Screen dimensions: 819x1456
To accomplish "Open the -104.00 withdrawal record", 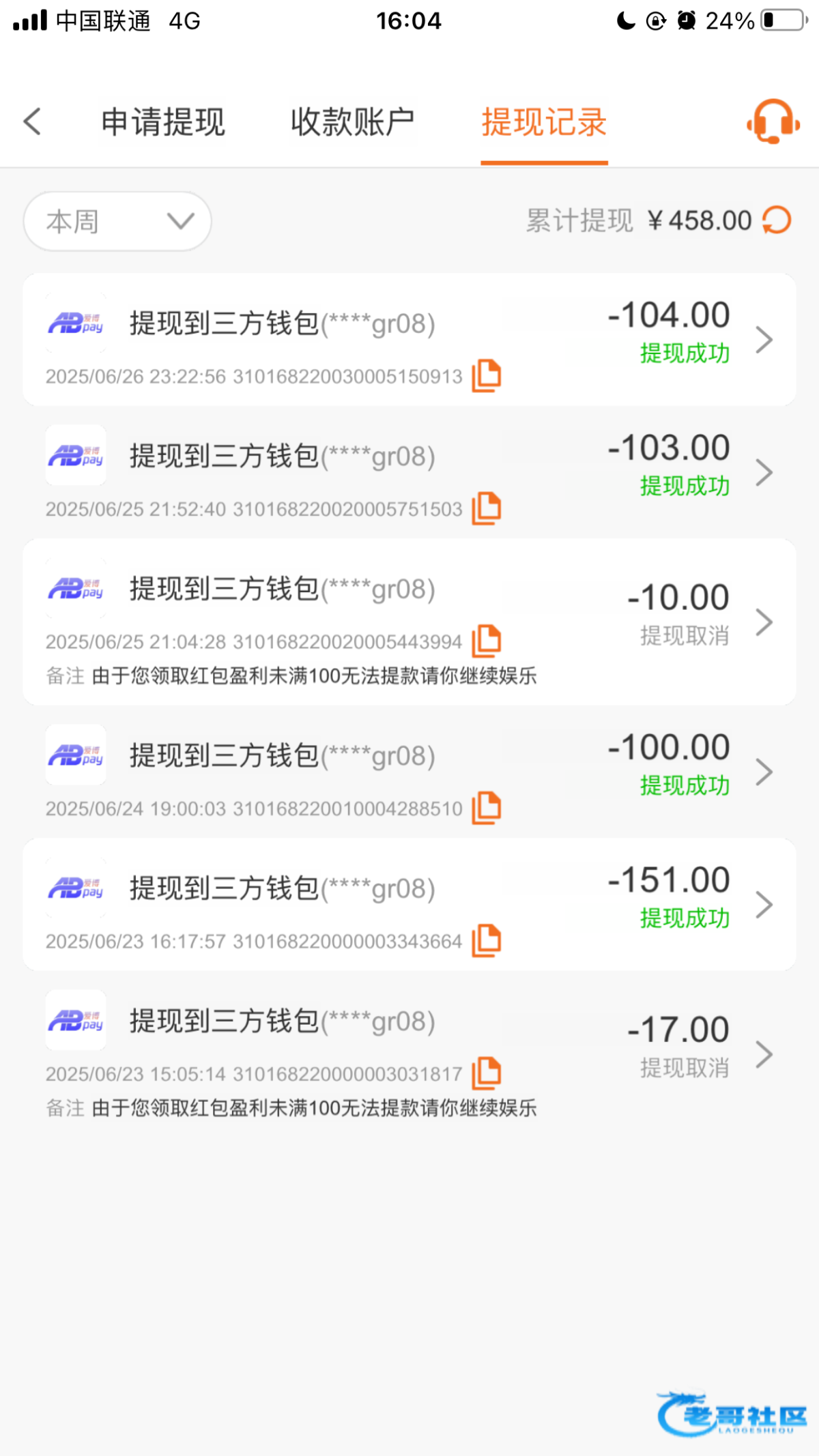I will (x=764, y=340).
